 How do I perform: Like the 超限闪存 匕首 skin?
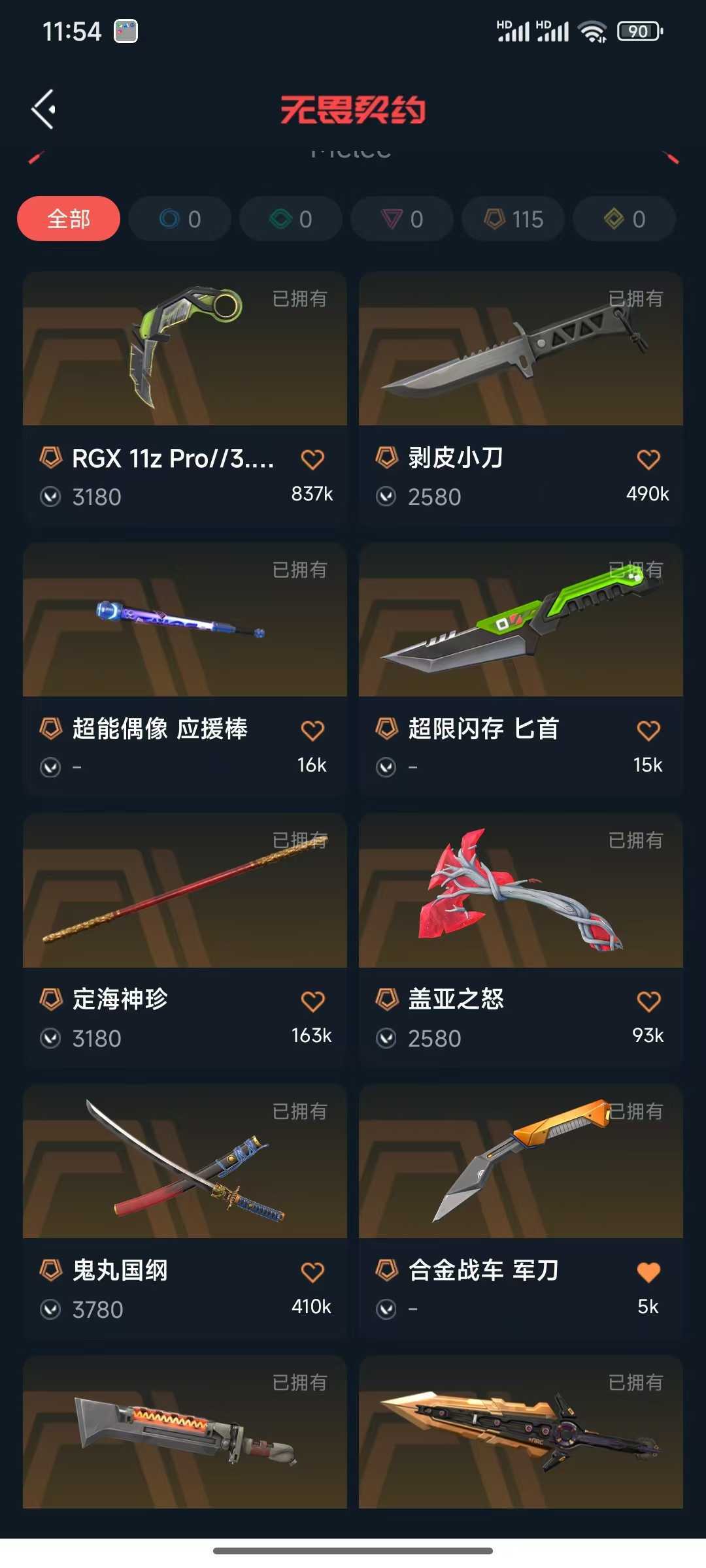(648, 730)
